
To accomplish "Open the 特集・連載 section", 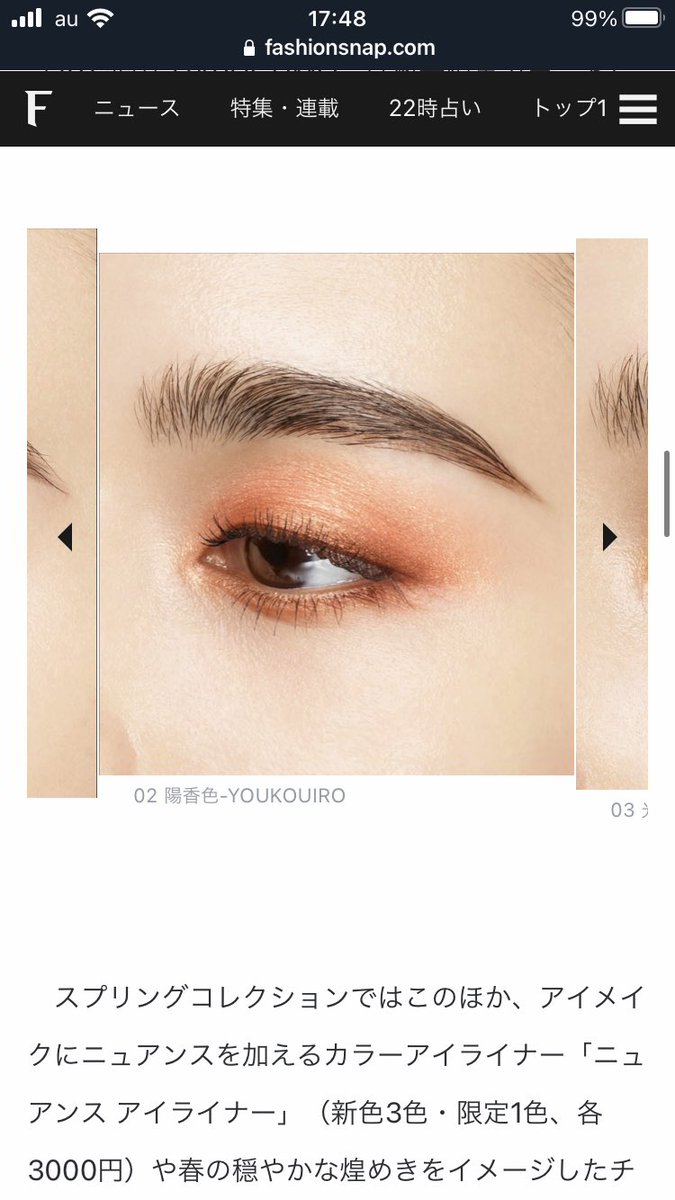I will [x=285, y=108].
